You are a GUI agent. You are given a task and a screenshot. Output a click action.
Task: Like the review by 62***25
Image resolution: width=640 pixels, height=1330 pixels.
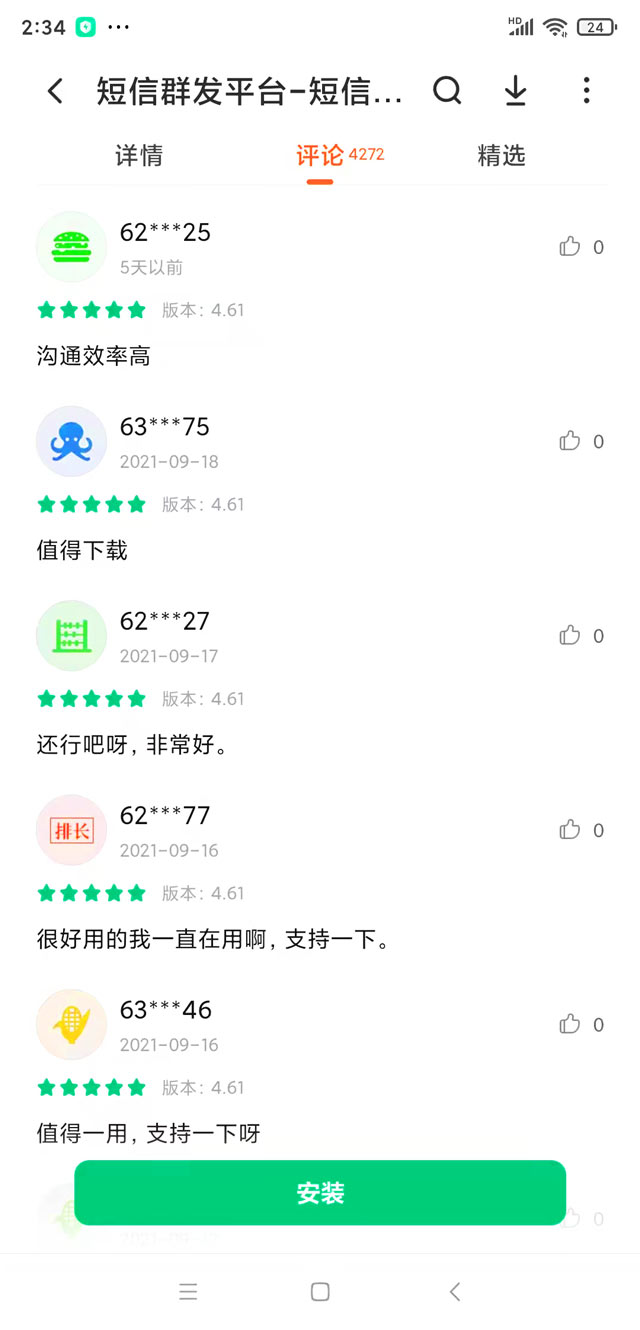[x=570, y=247]
